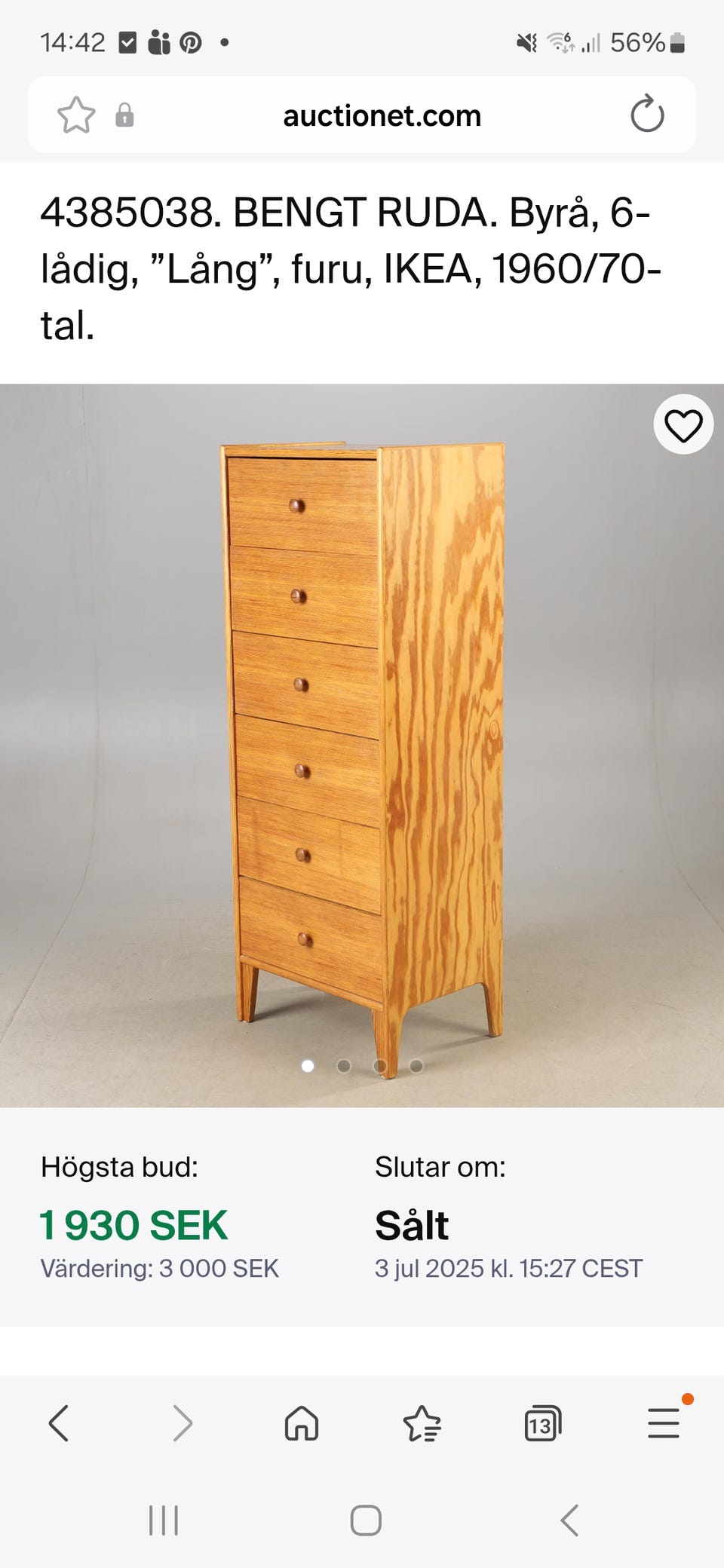Open the browser home page
This screenshot has width=724, height=1568.
pyautogui.click(x=302, y=1423)
